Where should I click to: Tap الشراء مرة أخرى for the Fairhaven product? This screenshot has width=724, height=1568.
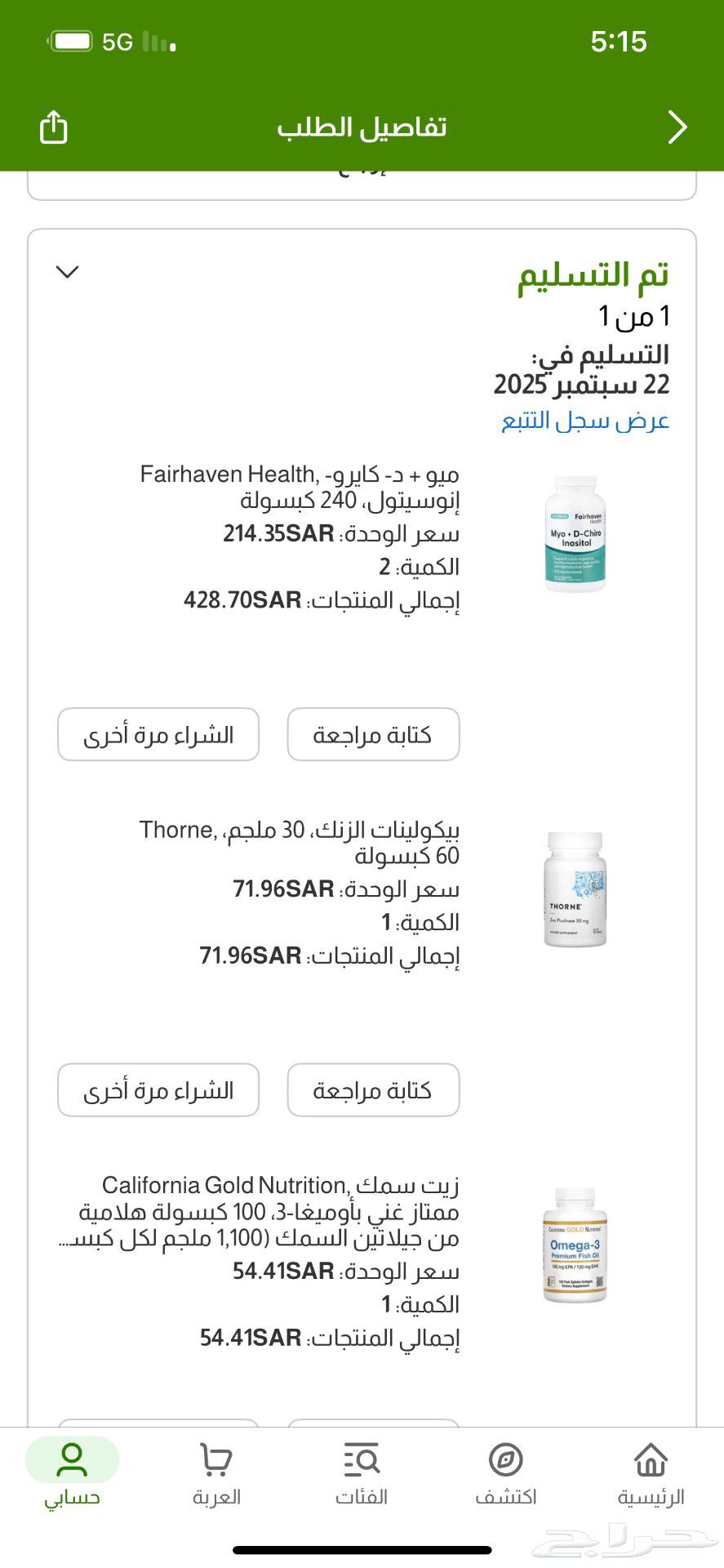(158, 735)
